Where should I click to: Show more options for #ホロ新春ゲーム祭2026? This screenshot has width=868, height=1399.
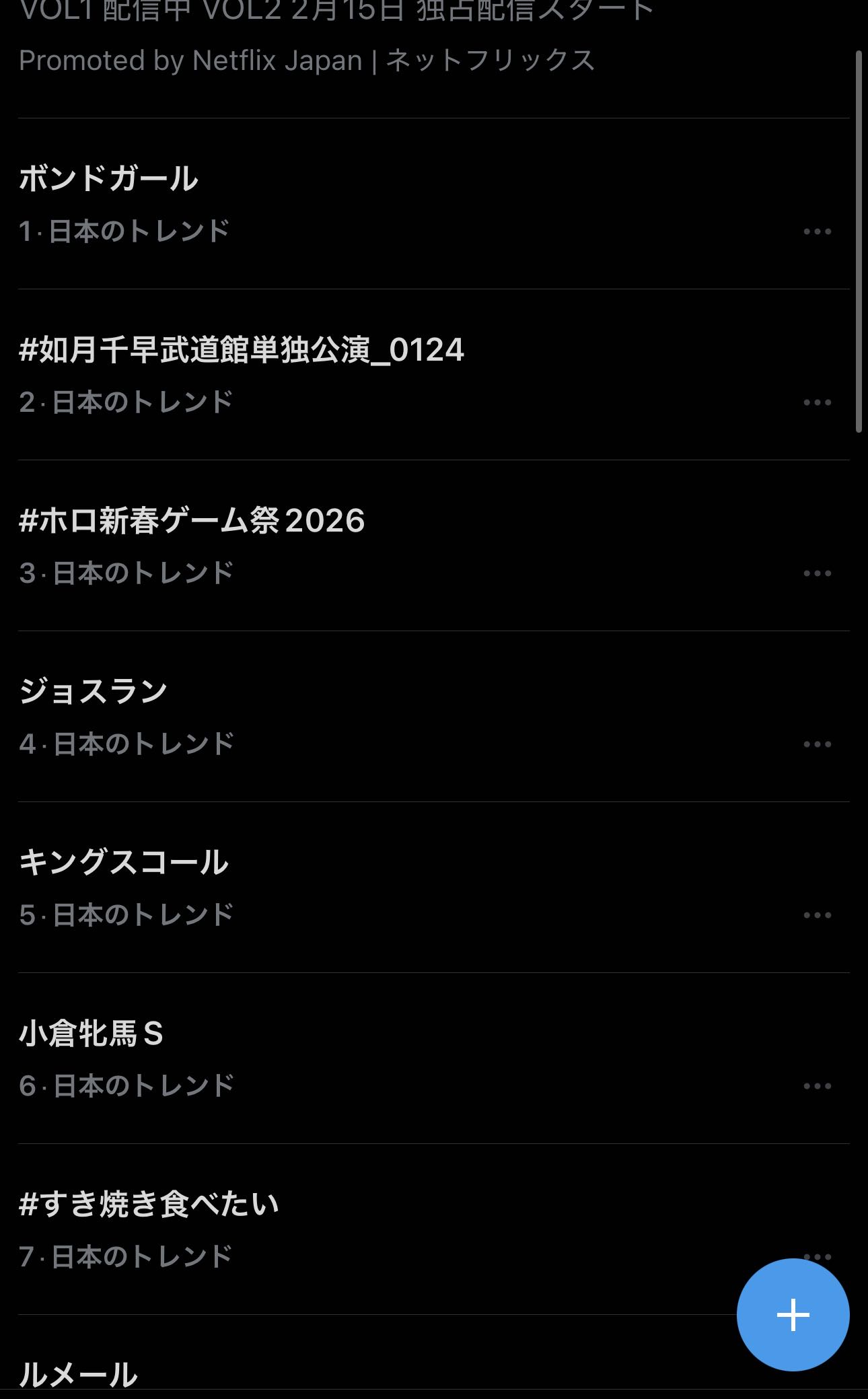(817, 573)
